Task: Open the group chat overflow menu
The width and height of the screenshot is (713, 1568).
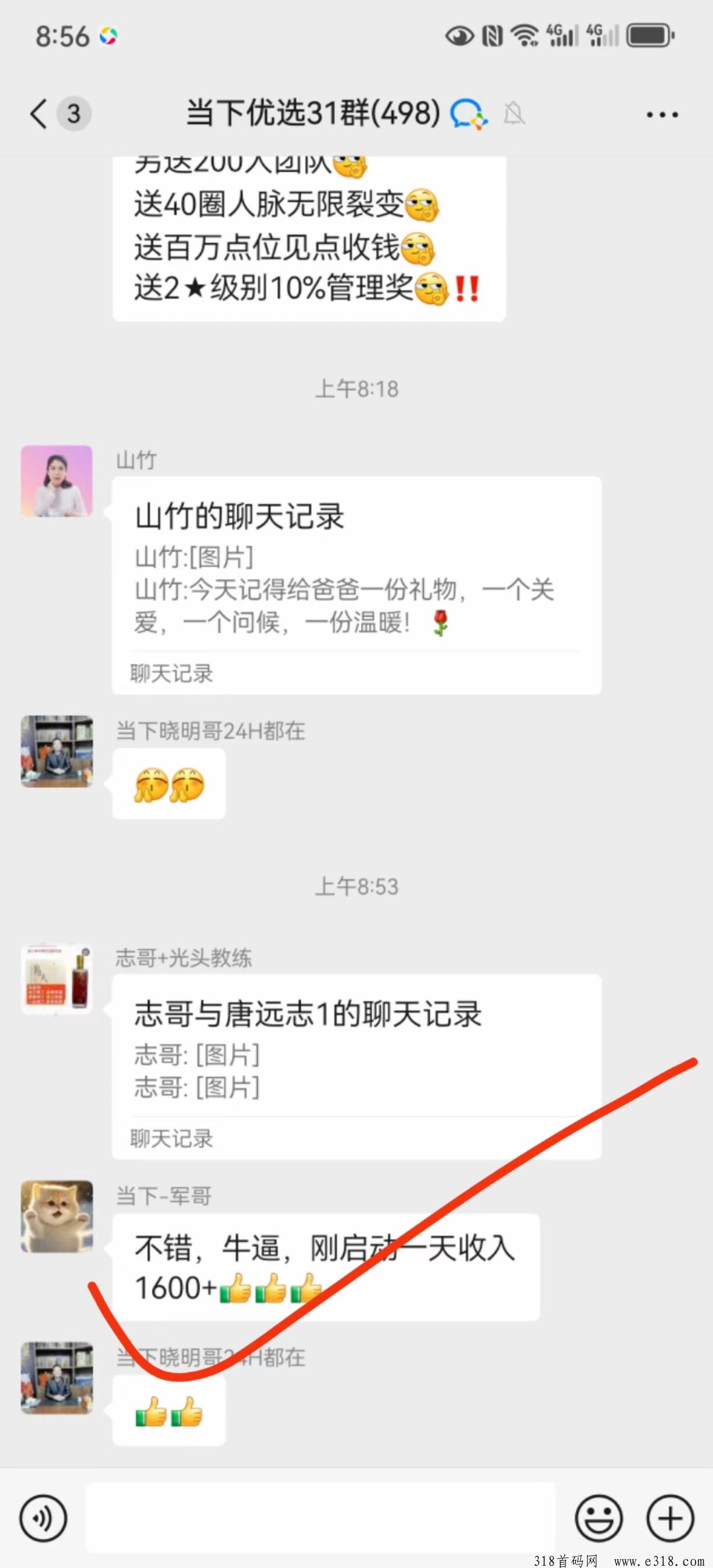Action: point(662,114)
